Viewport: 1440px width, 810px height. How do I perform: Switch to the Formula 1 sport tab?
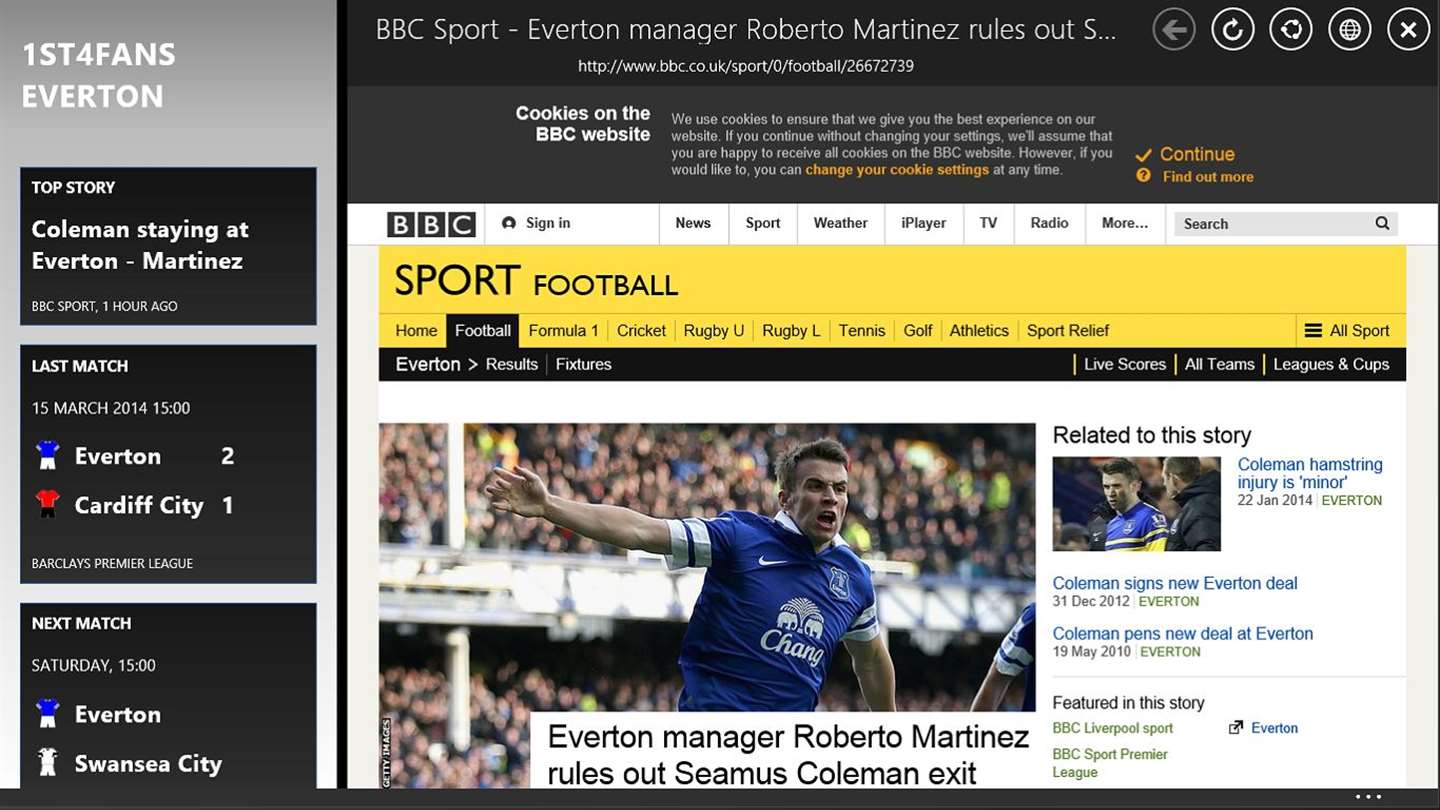click(563, 331)
